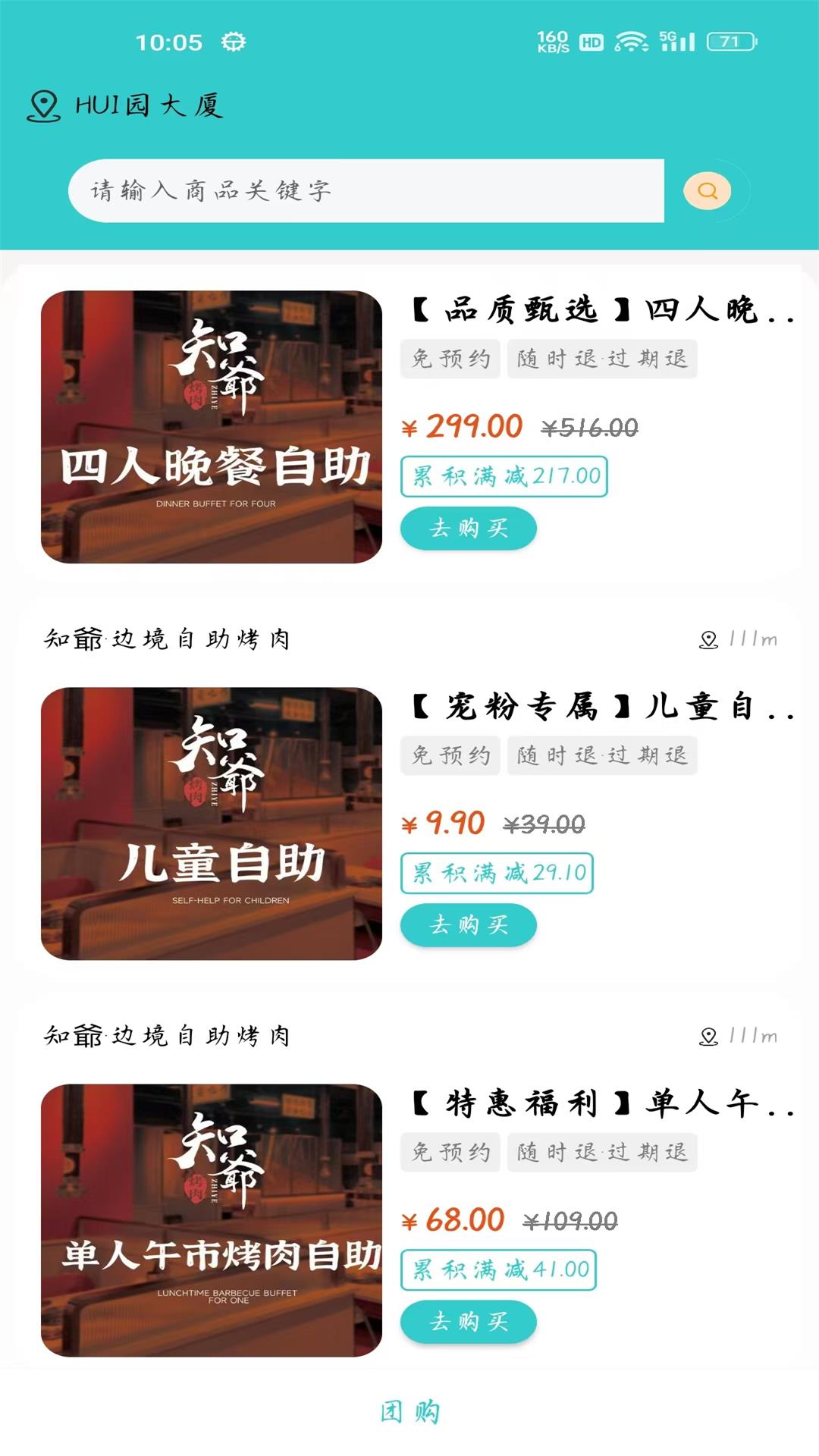The image size is (819, 1456).
Task: Toggle the 随时退·过期退 tag on the 儿童自助 deal
Action: point(603,755)
